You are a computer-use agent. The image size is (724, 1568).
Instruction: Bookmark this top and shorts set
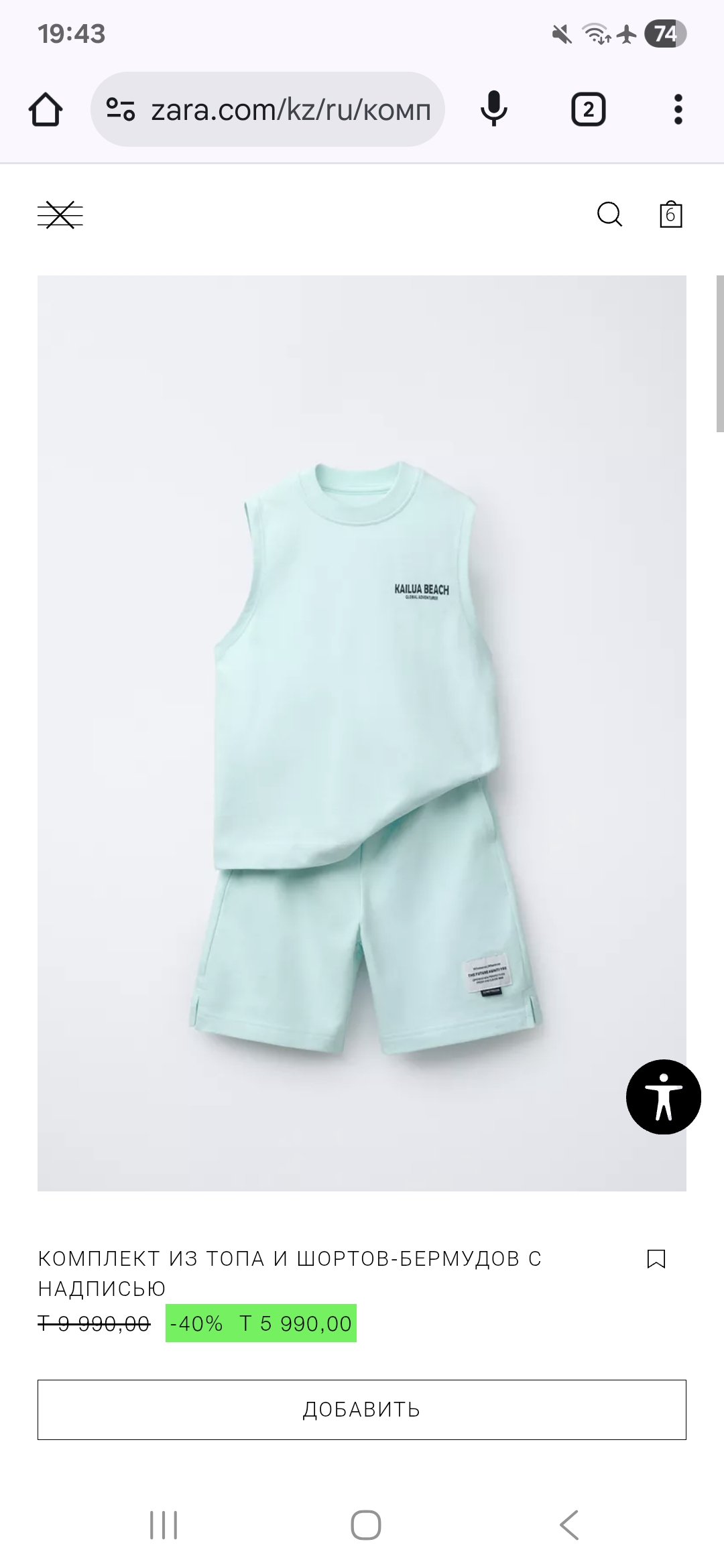click(656, 1259)
